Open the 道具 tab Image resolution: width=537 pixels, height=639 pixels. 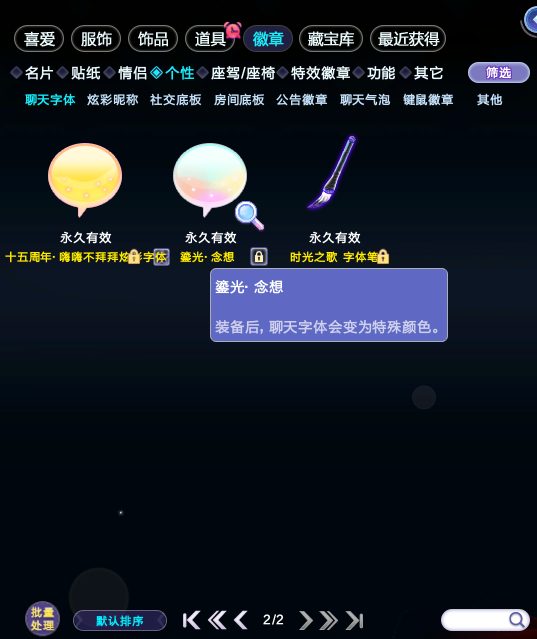210,39
